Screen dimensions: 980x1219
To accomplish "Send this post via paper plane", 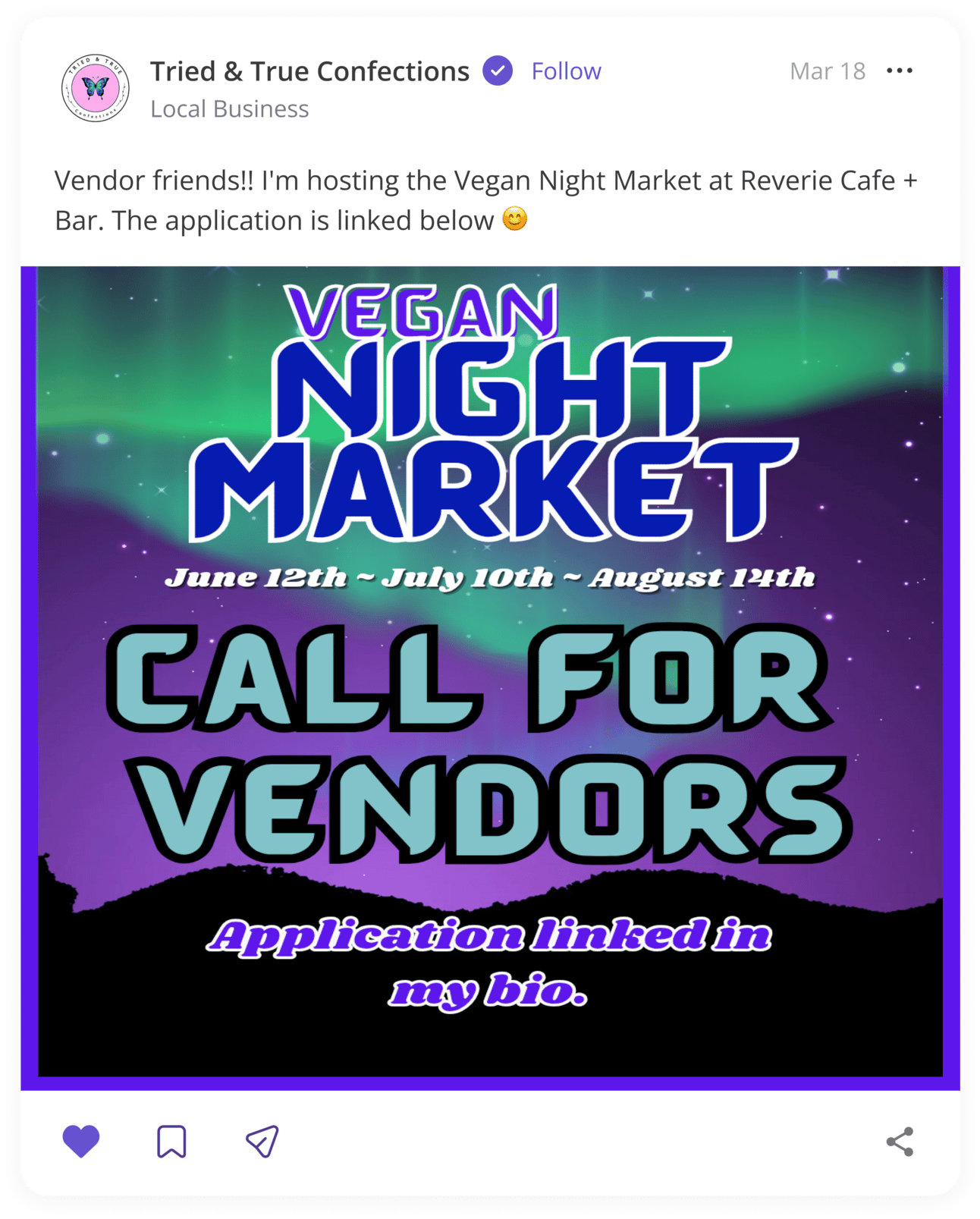I will (262, 1141).
